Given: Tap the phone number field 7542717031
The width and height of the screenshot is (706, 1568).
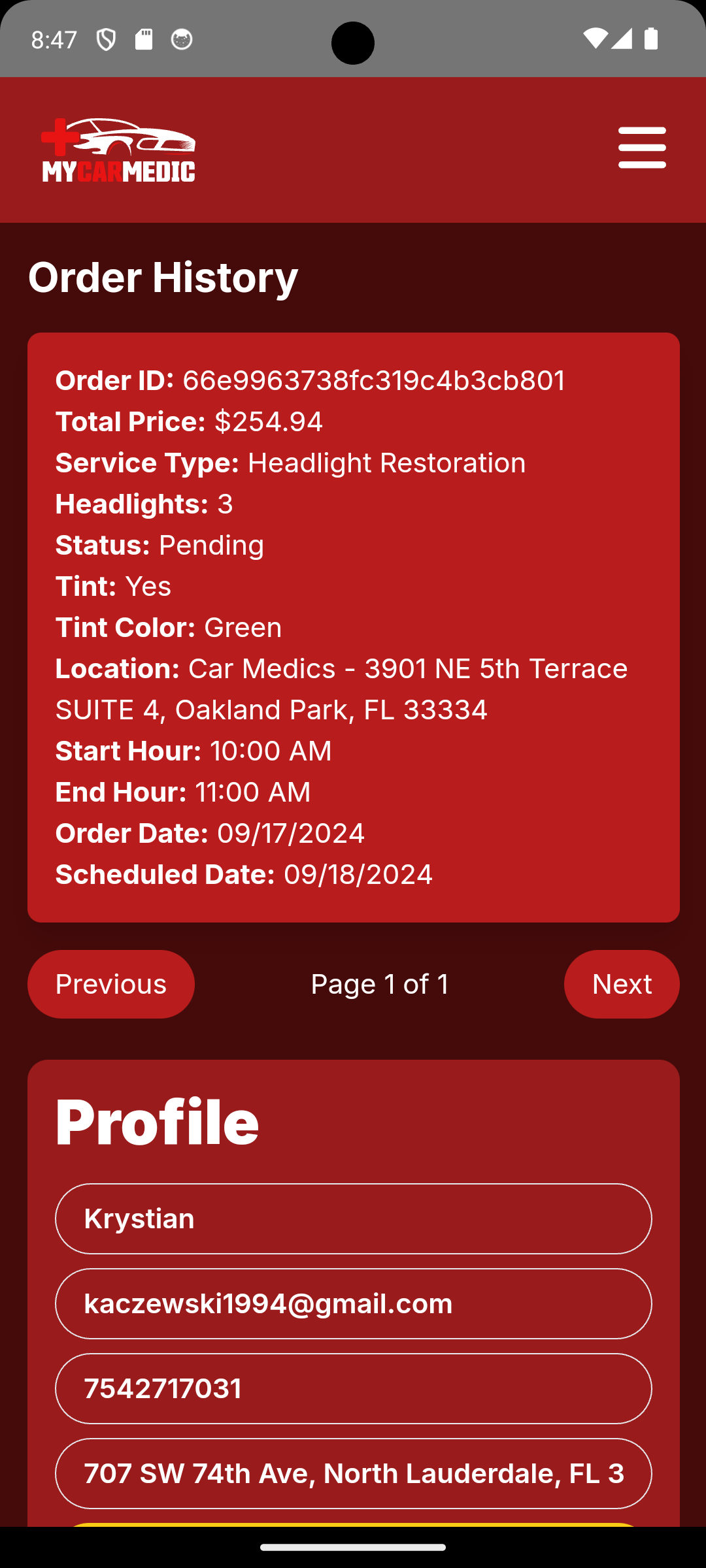Looking at the screenshot, I should 353,1389.
